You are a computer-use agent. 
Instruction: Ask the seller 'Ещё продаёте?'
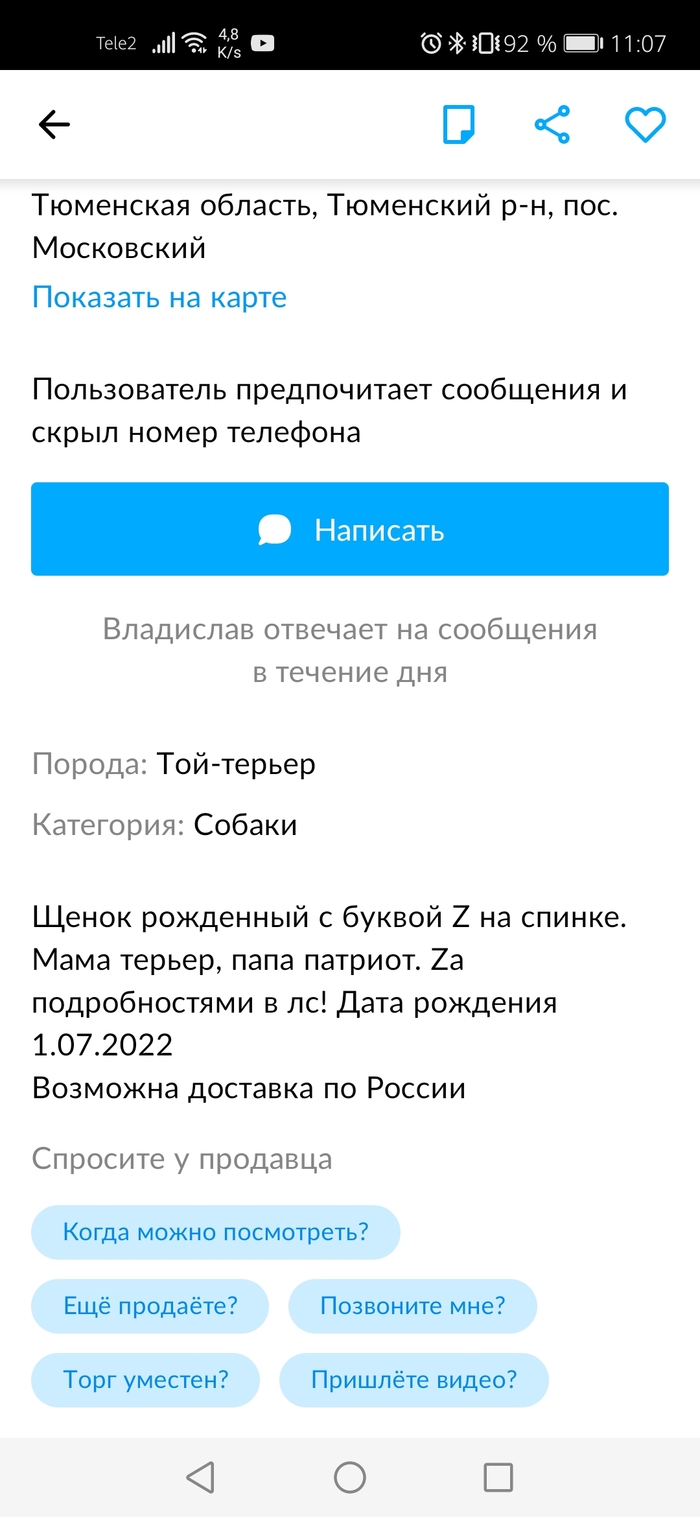[150, 1305]
